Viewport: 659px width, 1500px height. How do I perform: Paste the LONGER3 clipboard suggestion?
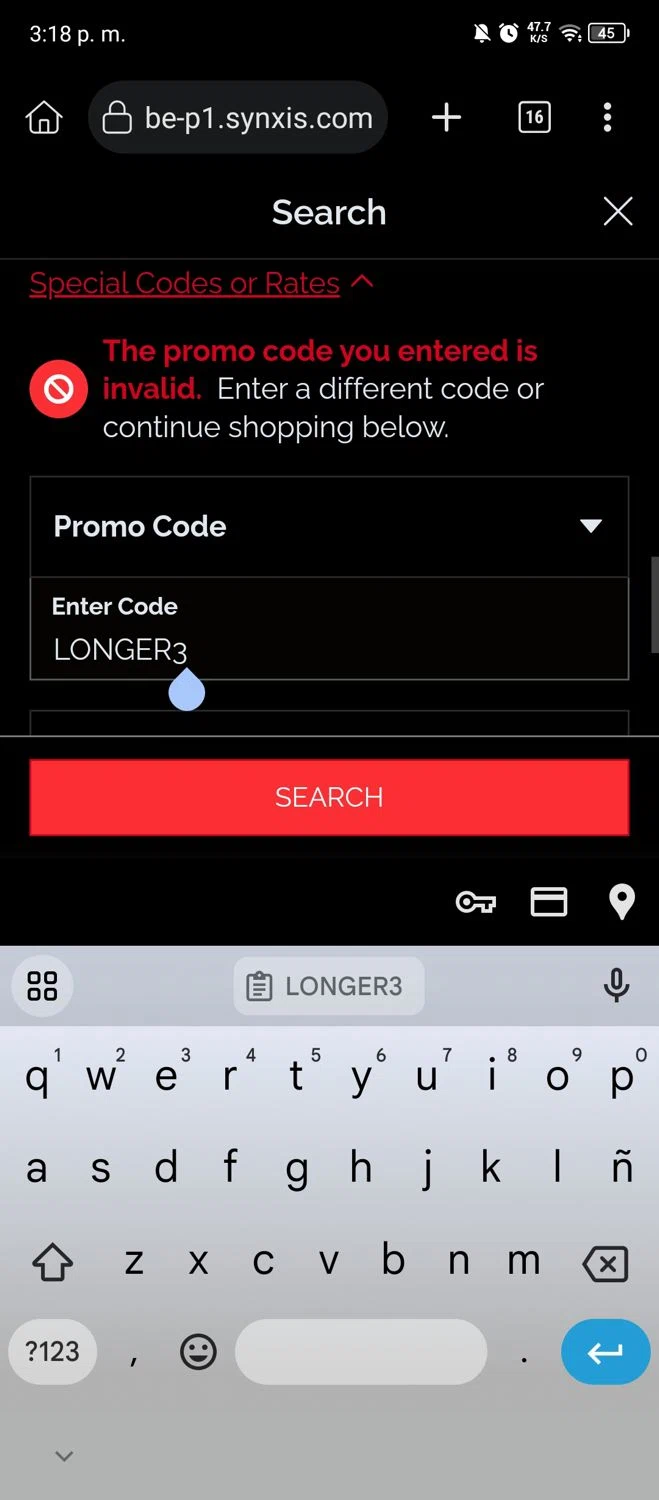tap(329, 986)
